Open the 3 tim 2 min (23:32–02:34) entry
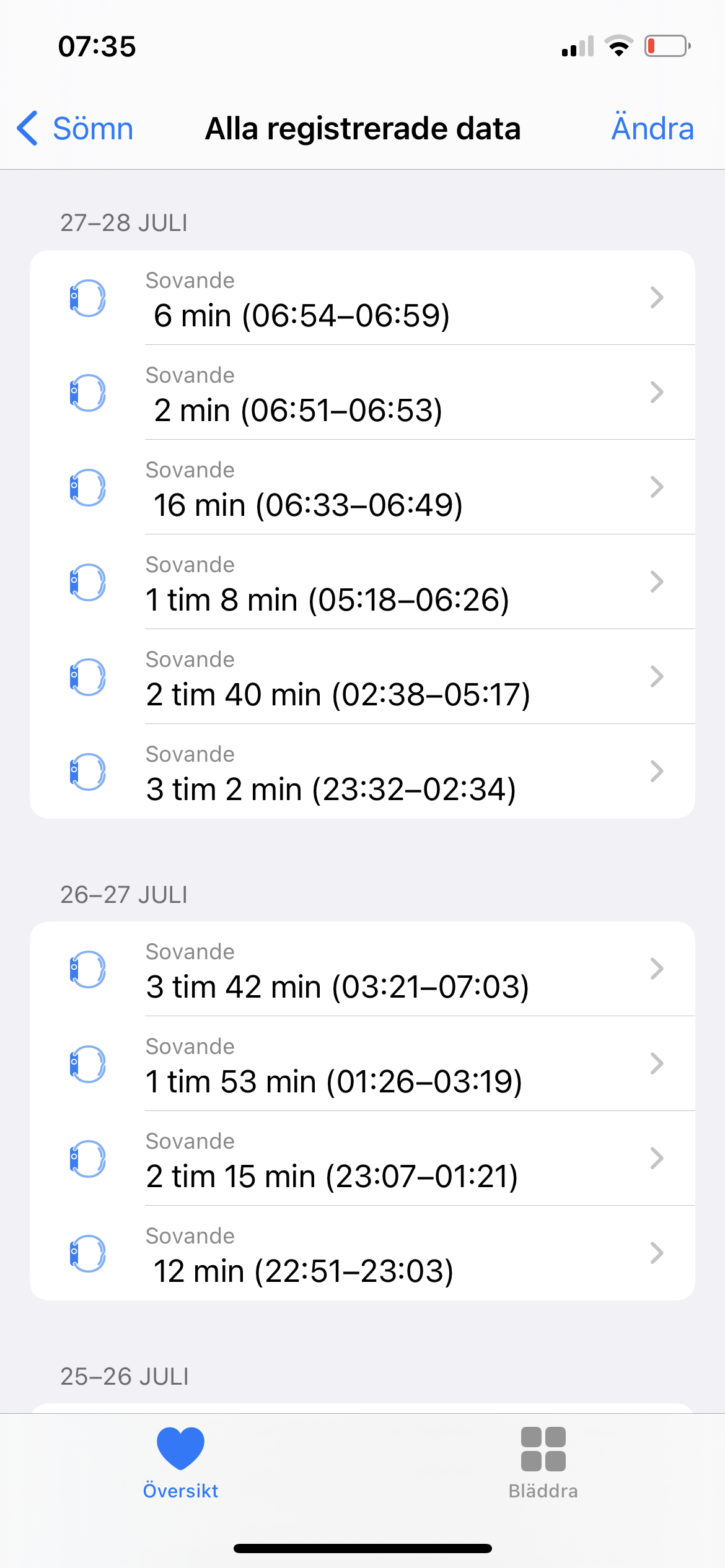The image size is (725, 1568). [x=362, y=772]
